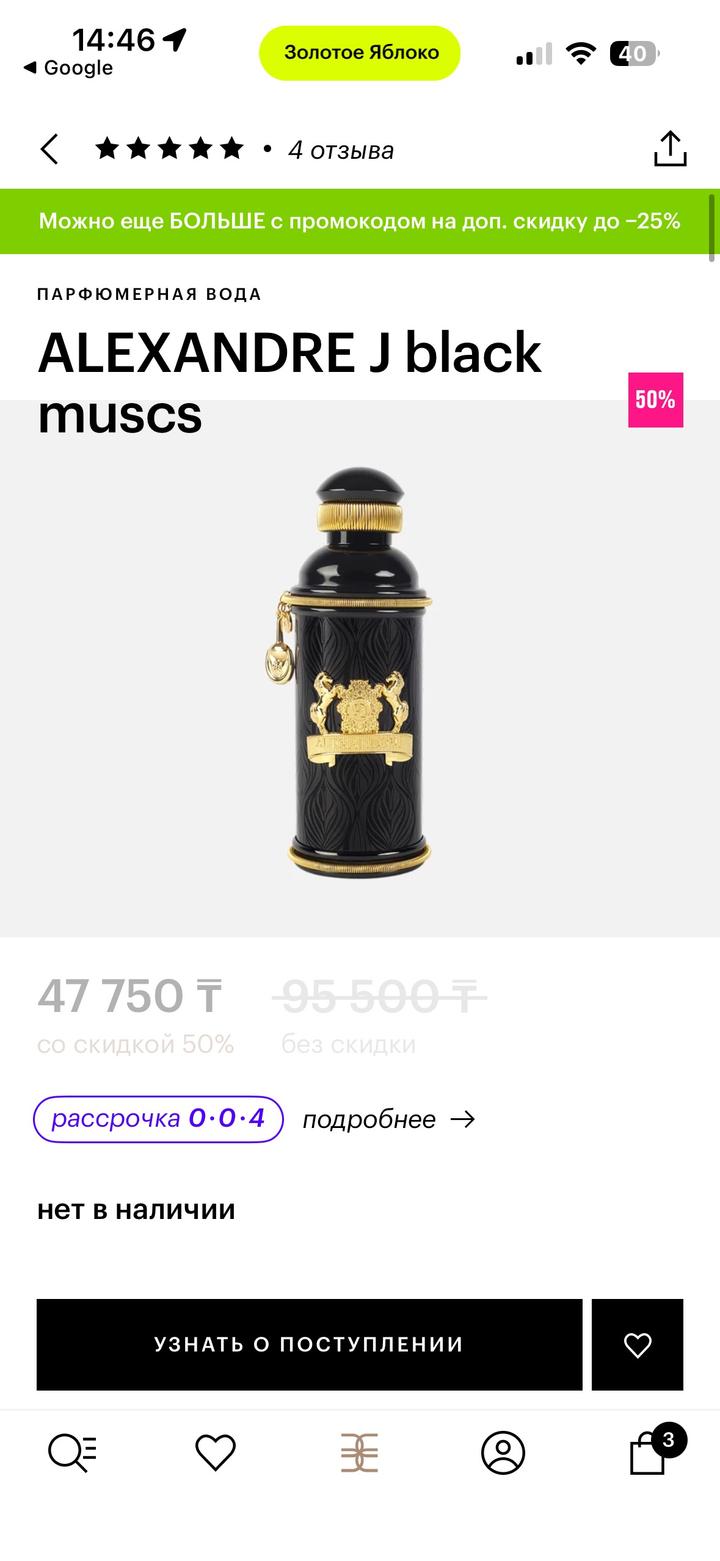
Task: Go to the Золотое Яблоко home tab
Action: pyautogui.click(x=359, y=1452)
